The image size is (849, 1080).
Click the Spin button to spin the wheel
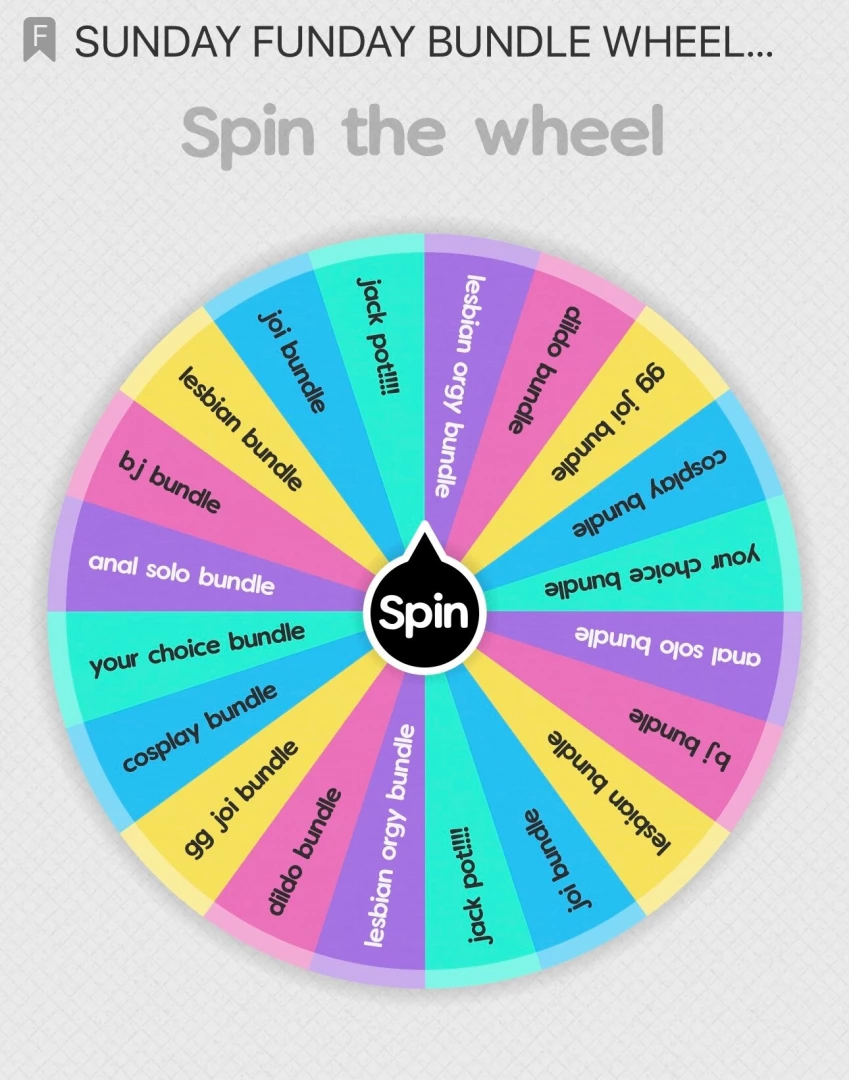click(x=424, y=614)
